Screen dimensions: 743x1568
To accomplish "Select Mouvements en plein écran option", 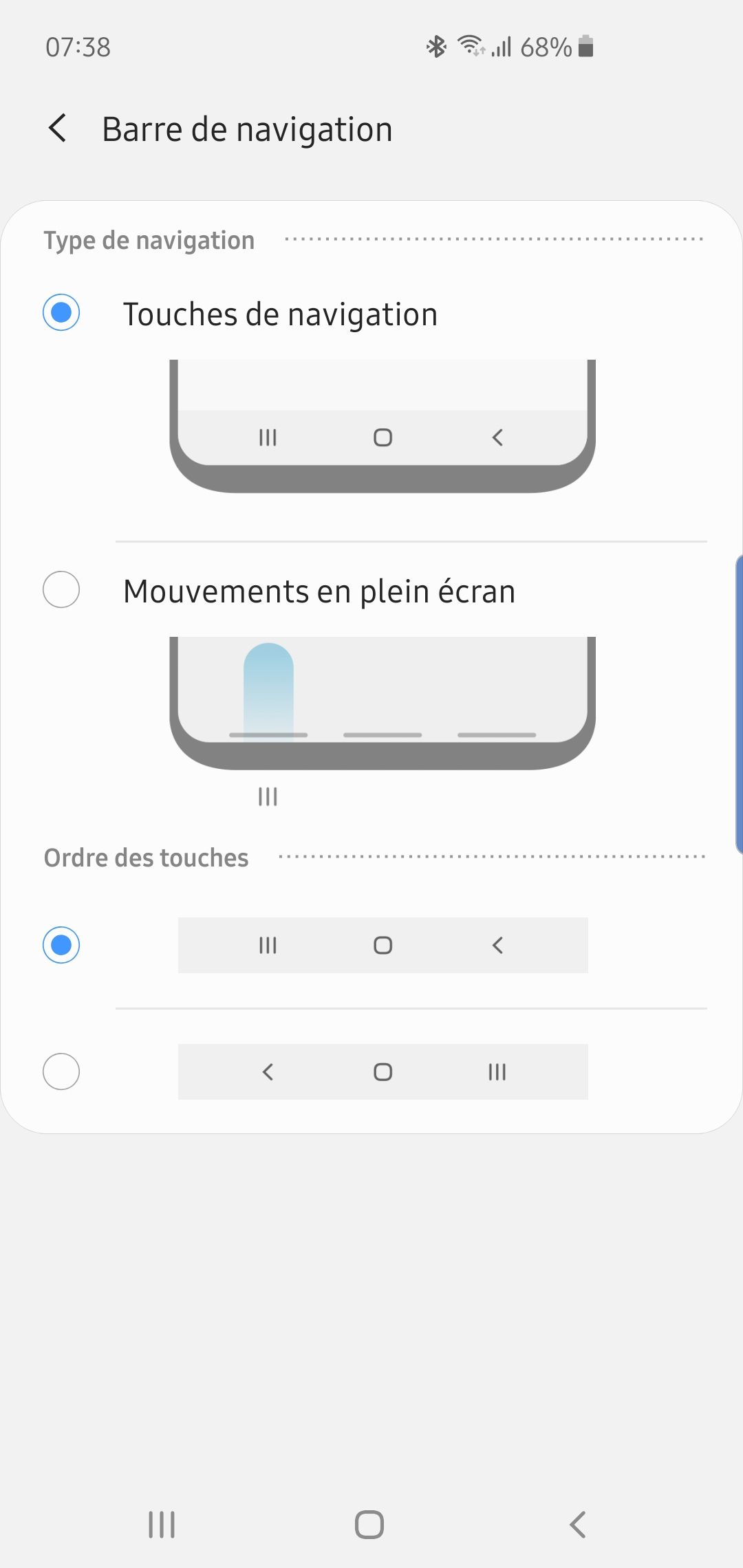I will coord(61,590).
